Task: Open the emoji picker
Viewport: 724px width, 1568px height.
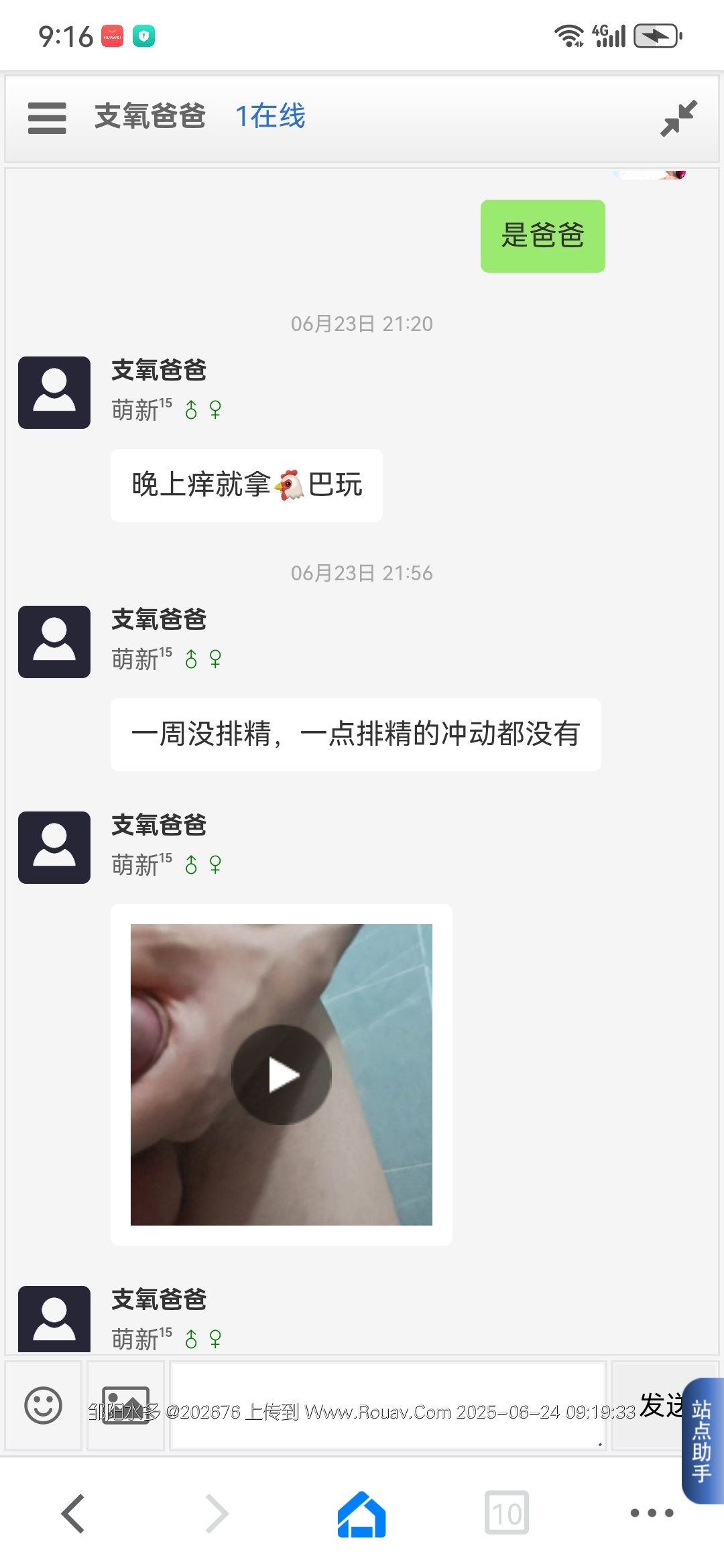Action: click(x=43, y=1405)
